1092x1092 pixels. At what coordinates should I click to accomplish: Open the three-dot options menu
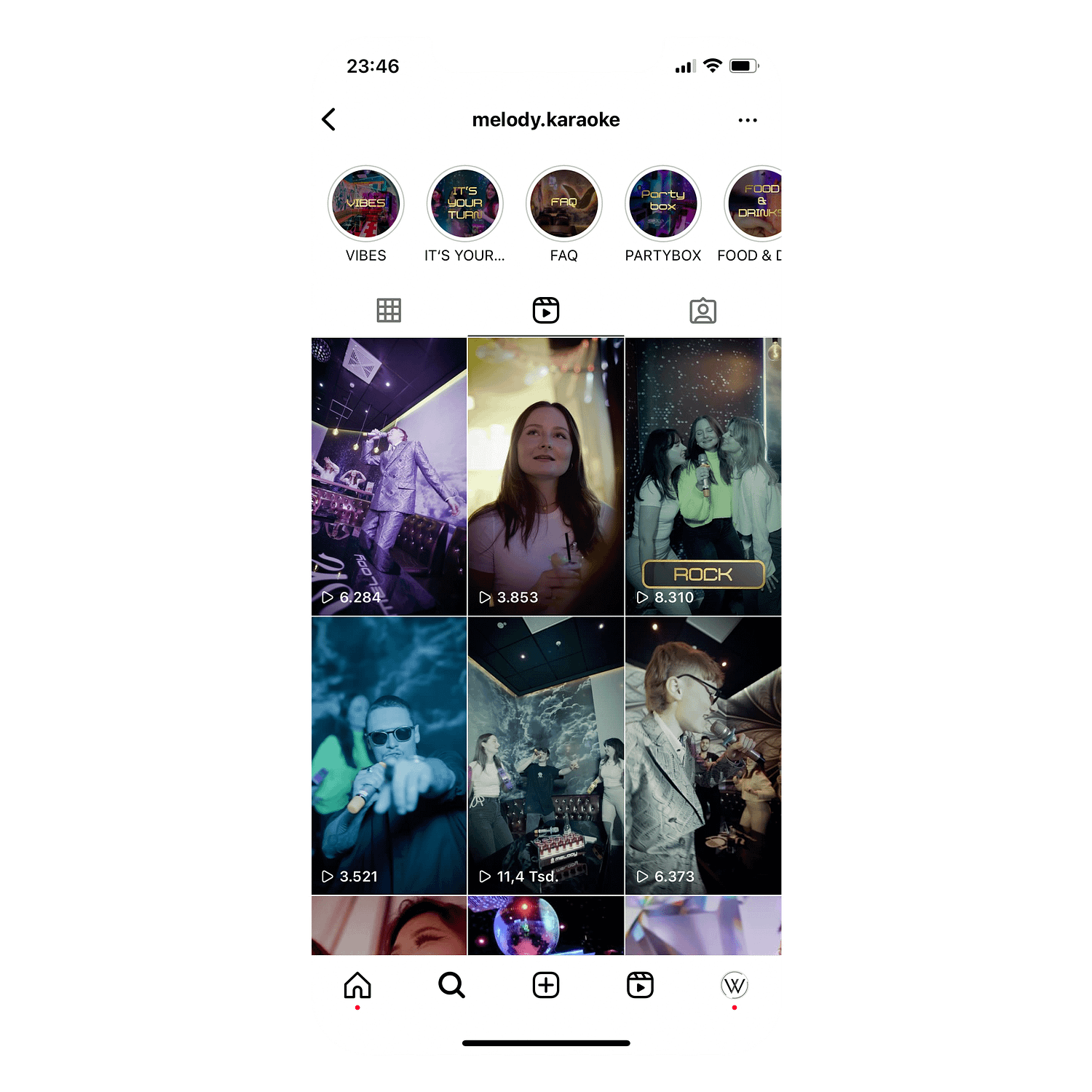tap(747, 120)
